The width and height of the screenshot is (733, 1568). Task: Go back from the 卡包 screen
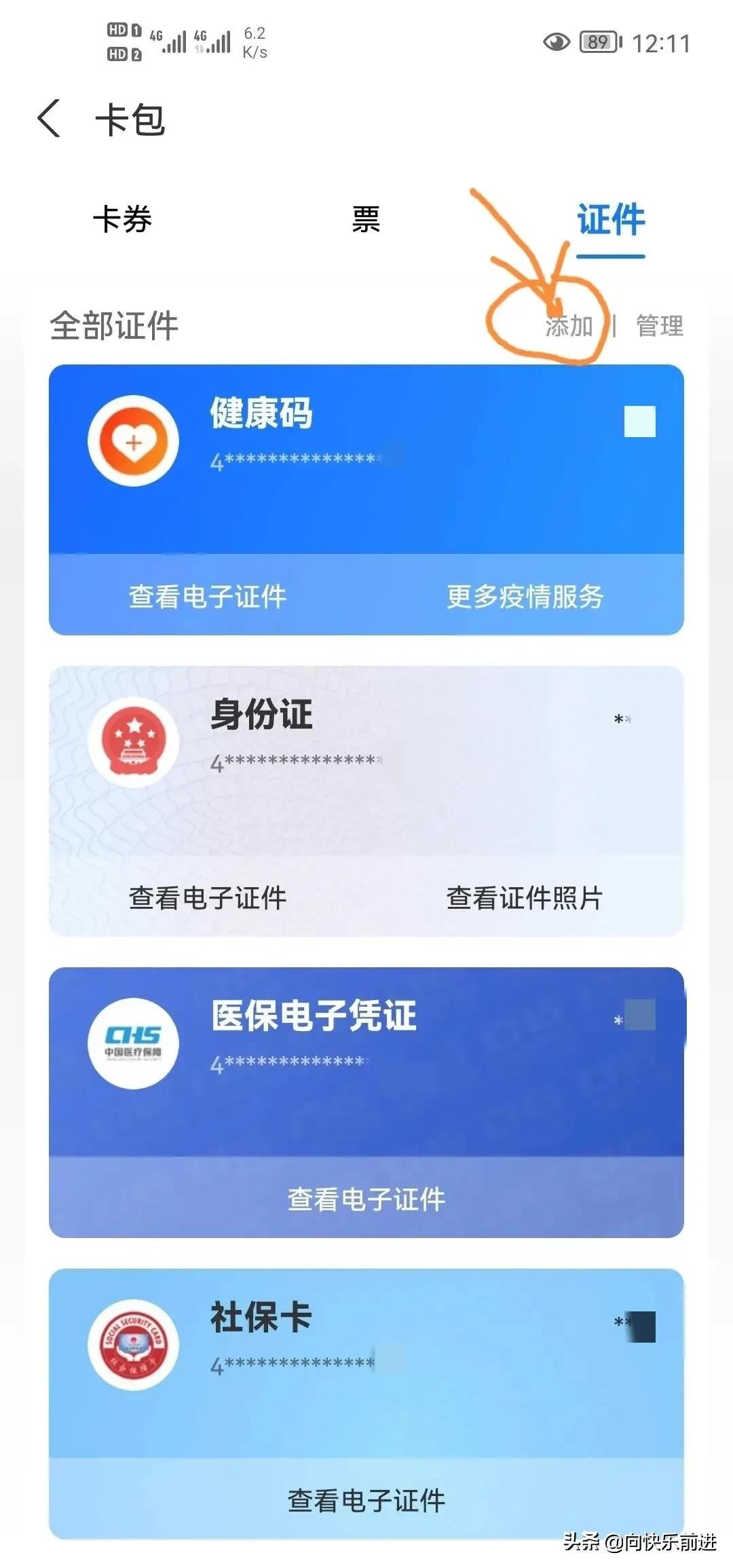[50, 119]
